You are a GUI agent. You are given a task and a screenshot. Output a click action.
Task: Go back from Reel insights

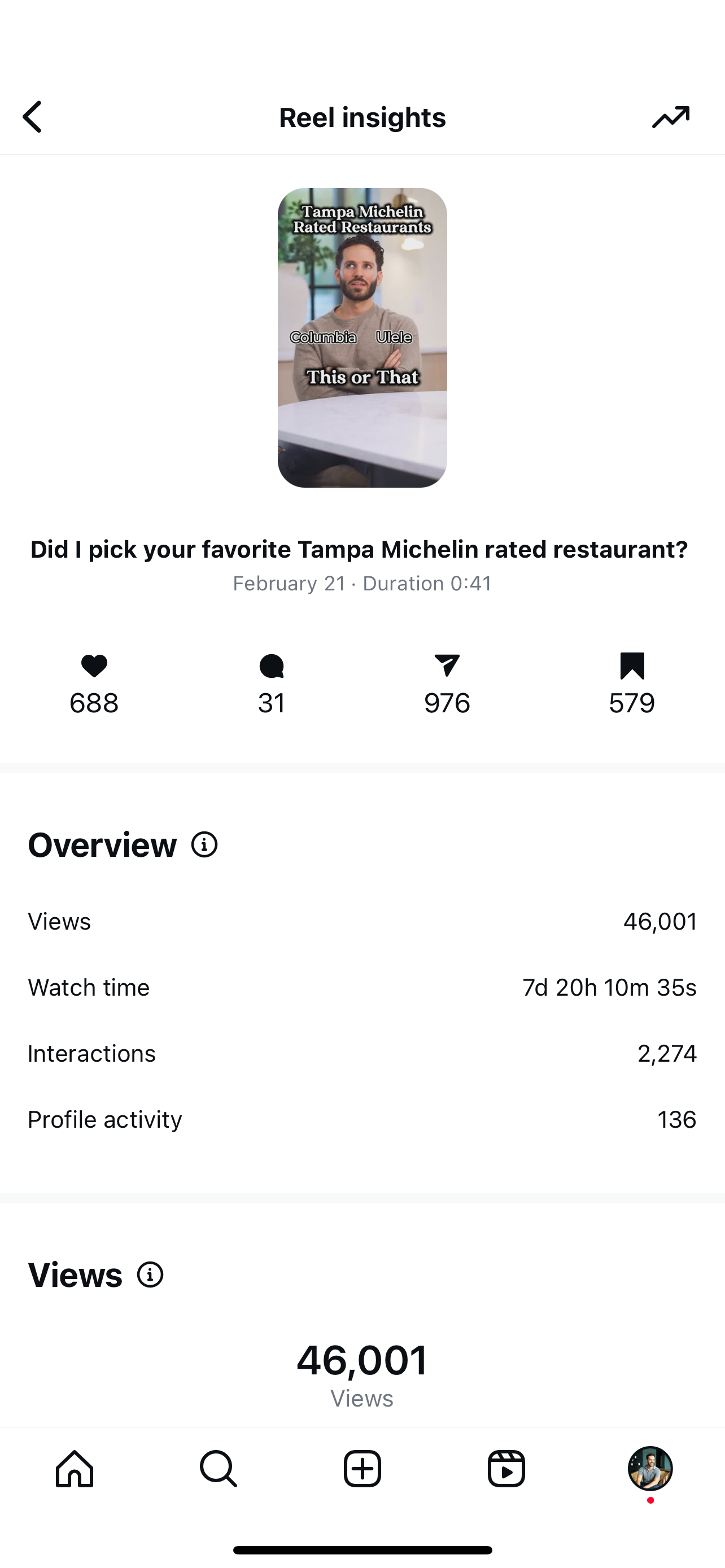(33, 117)
